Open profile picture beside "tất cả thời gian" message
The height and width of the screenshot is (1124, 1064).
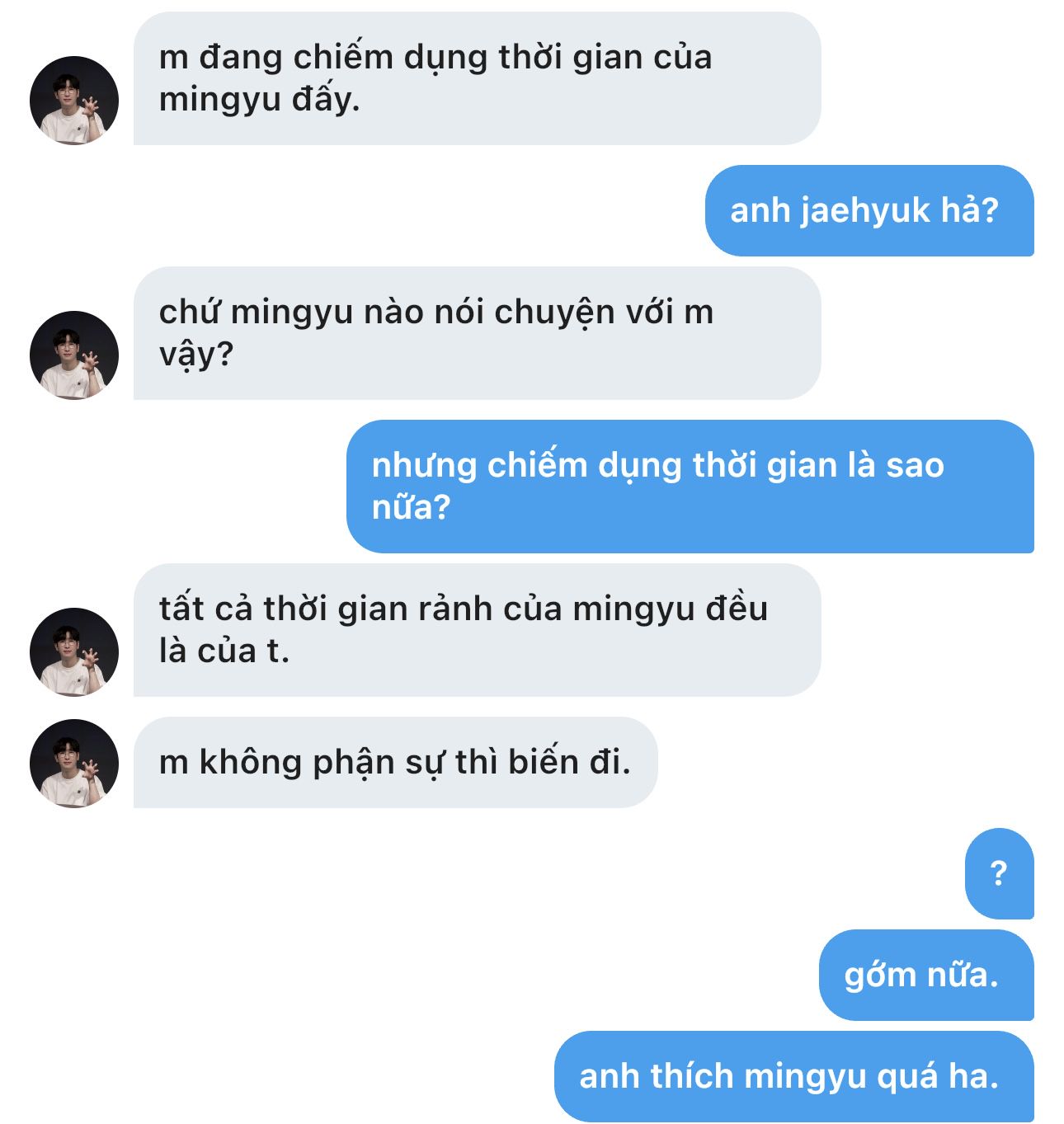74,652
